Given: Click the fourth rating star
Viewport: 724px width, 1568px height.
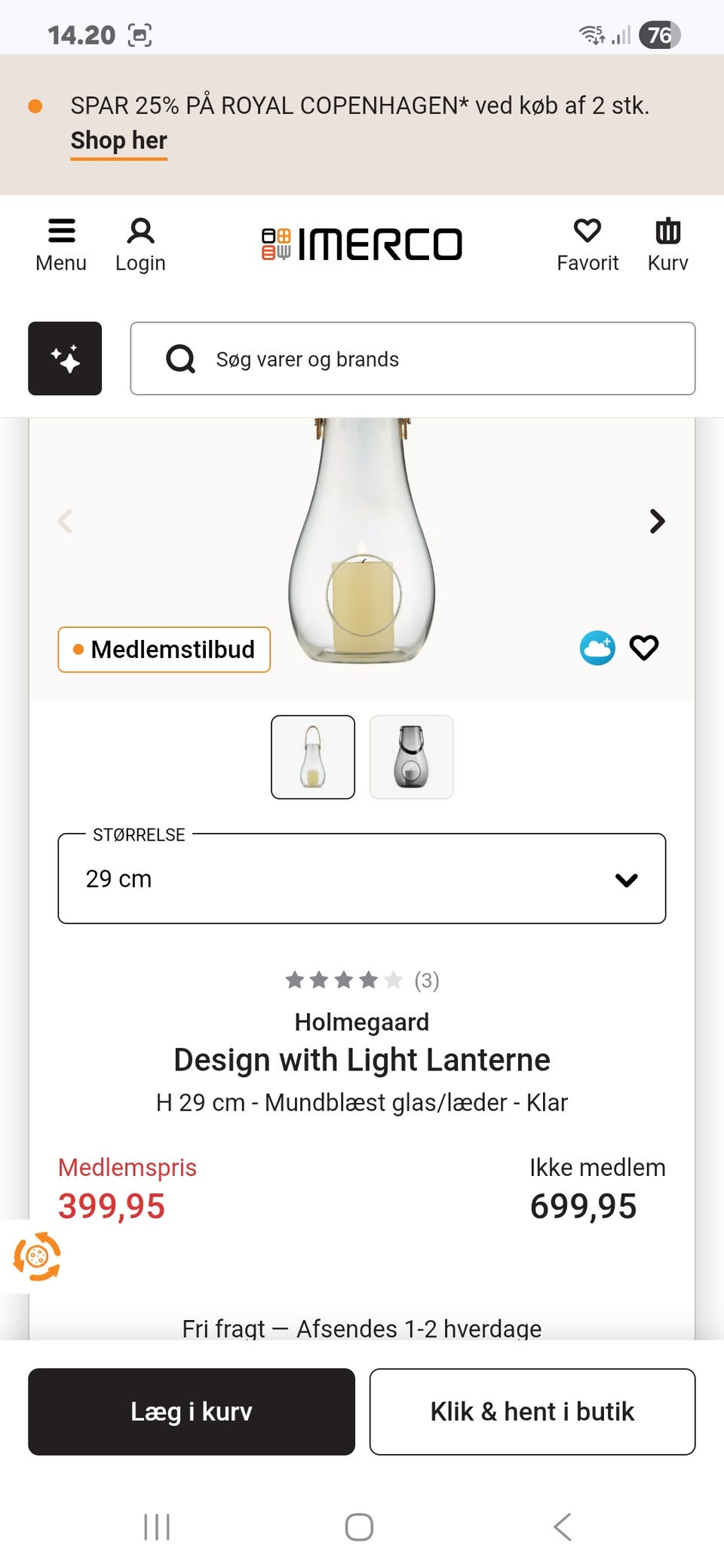Looking at the screenshot, I should (x=369, y=979).
